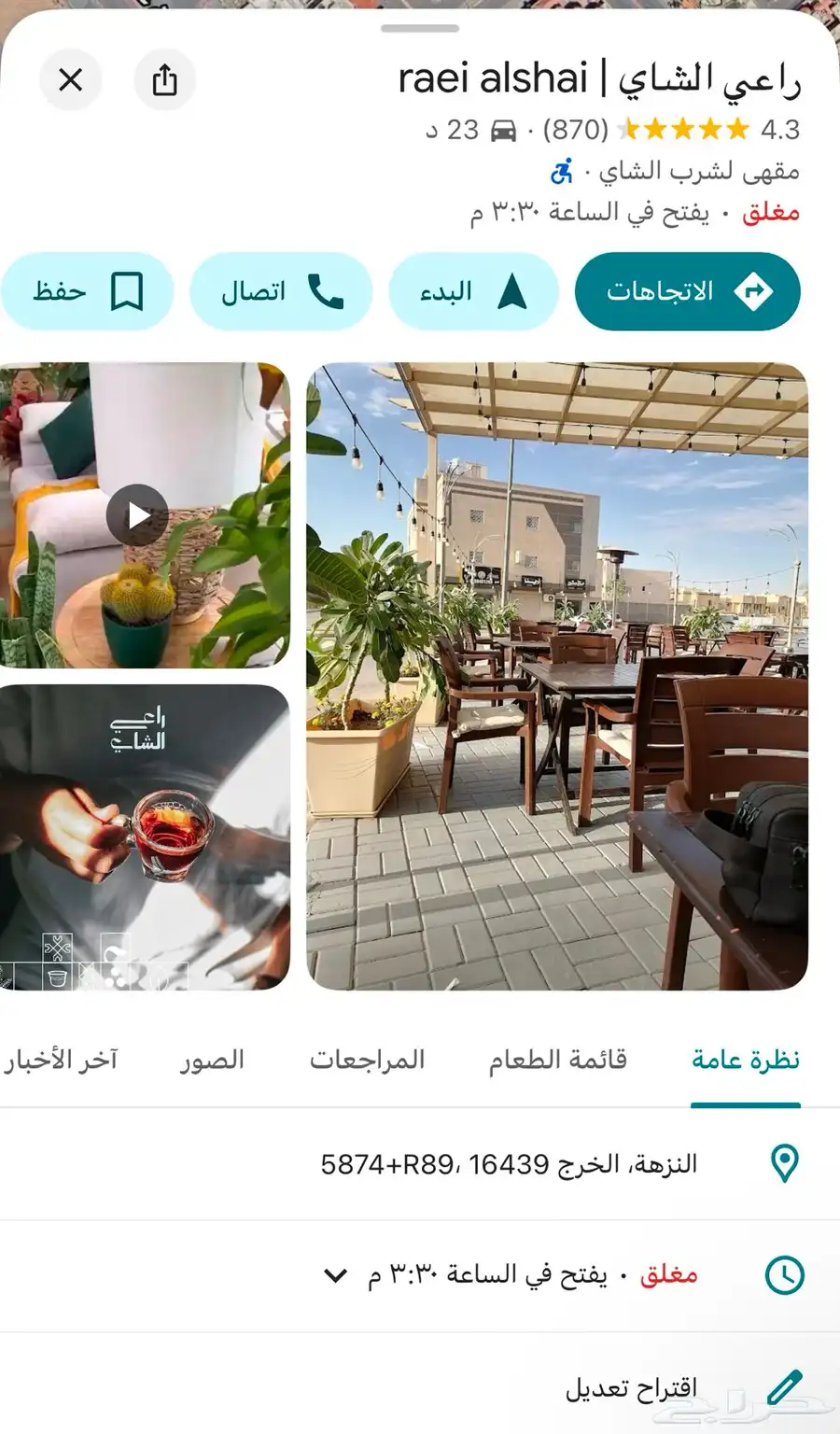Save the place with حفظ

coord(87,291)
